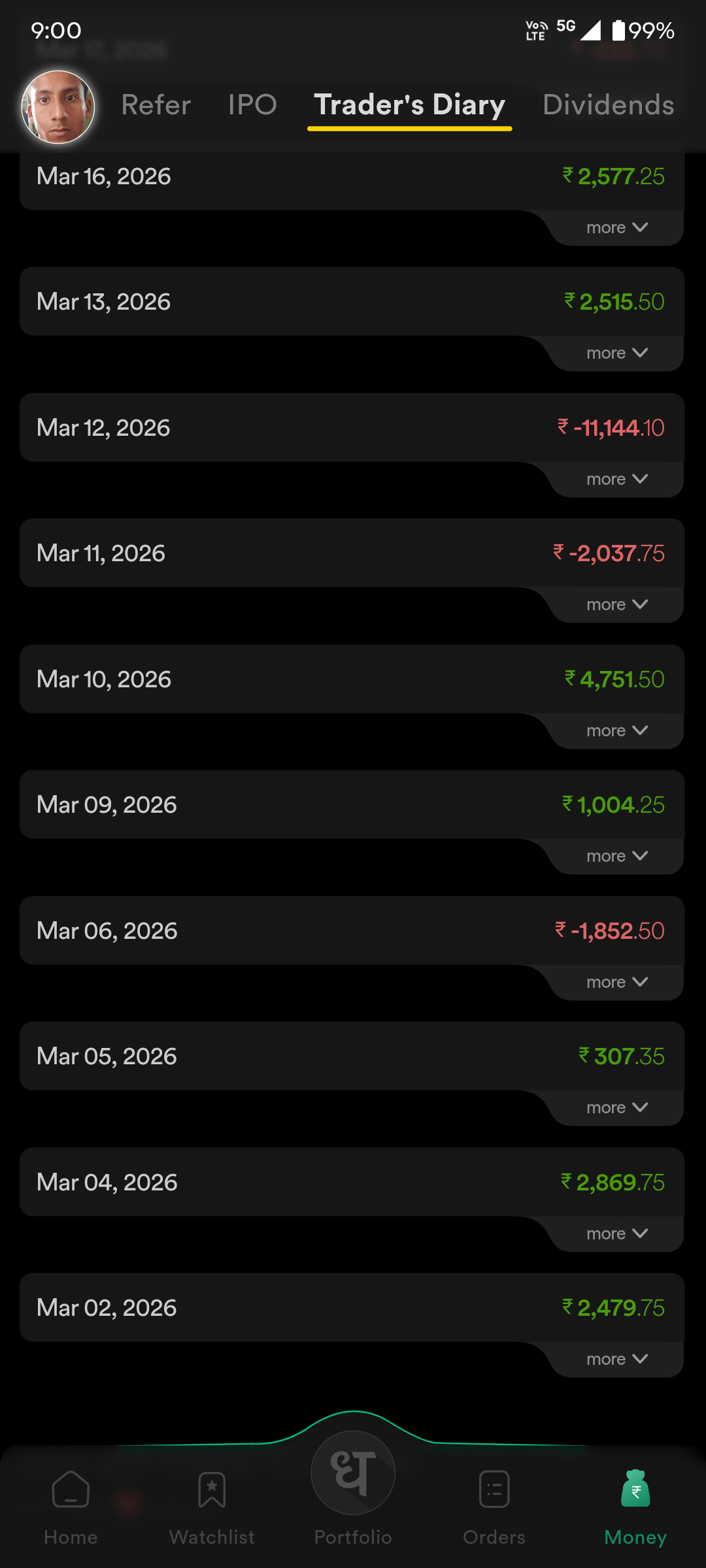Image resolution: width=706 pixels, height=1568 pixels.
Task: Show more for Mar 10, 2026
Action: click(616, 731)
